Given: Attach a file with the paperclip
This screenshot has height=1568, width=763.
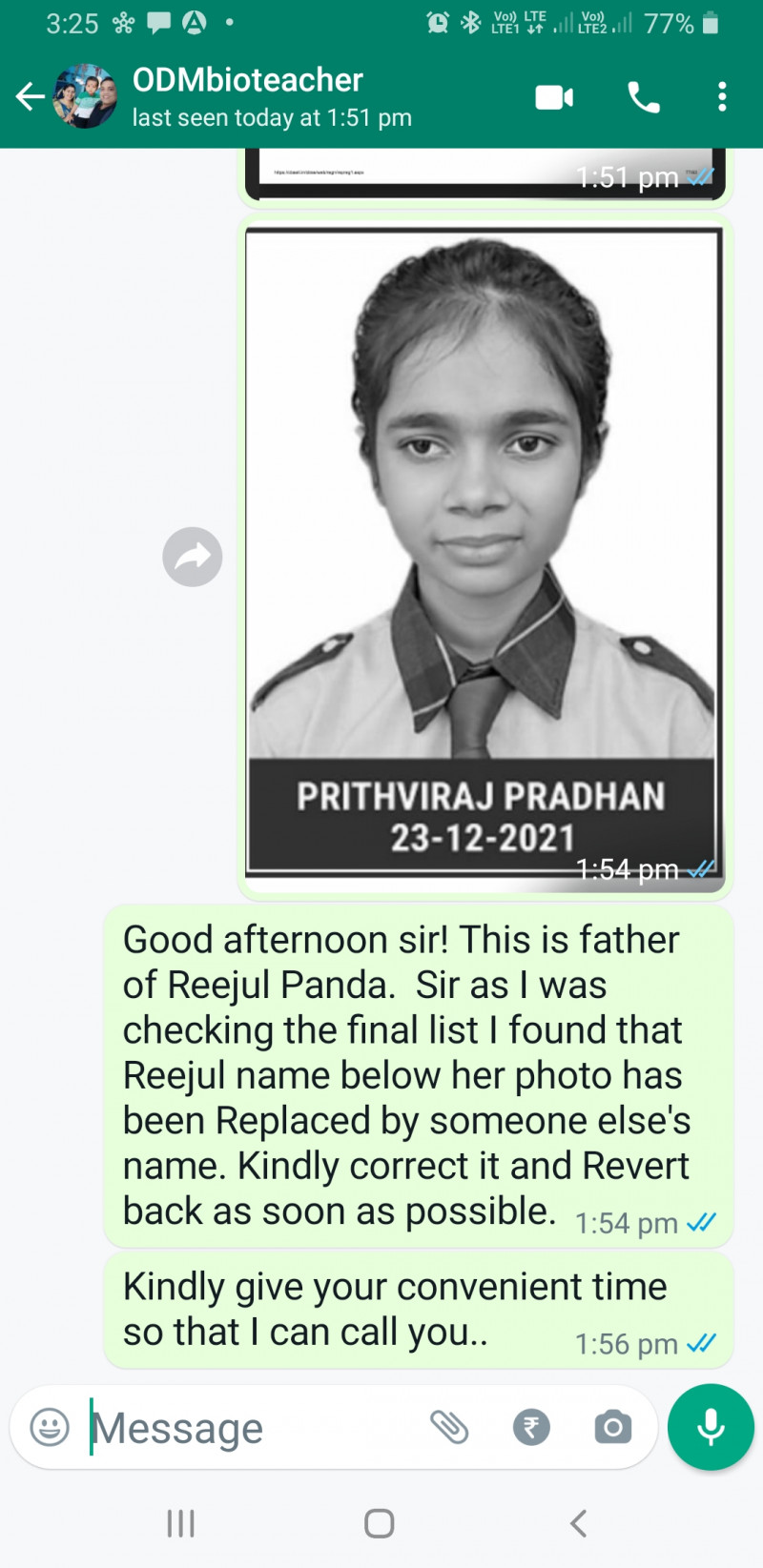Looking at the screenshot, I should pyautogui.click(x=449, y=1427).
